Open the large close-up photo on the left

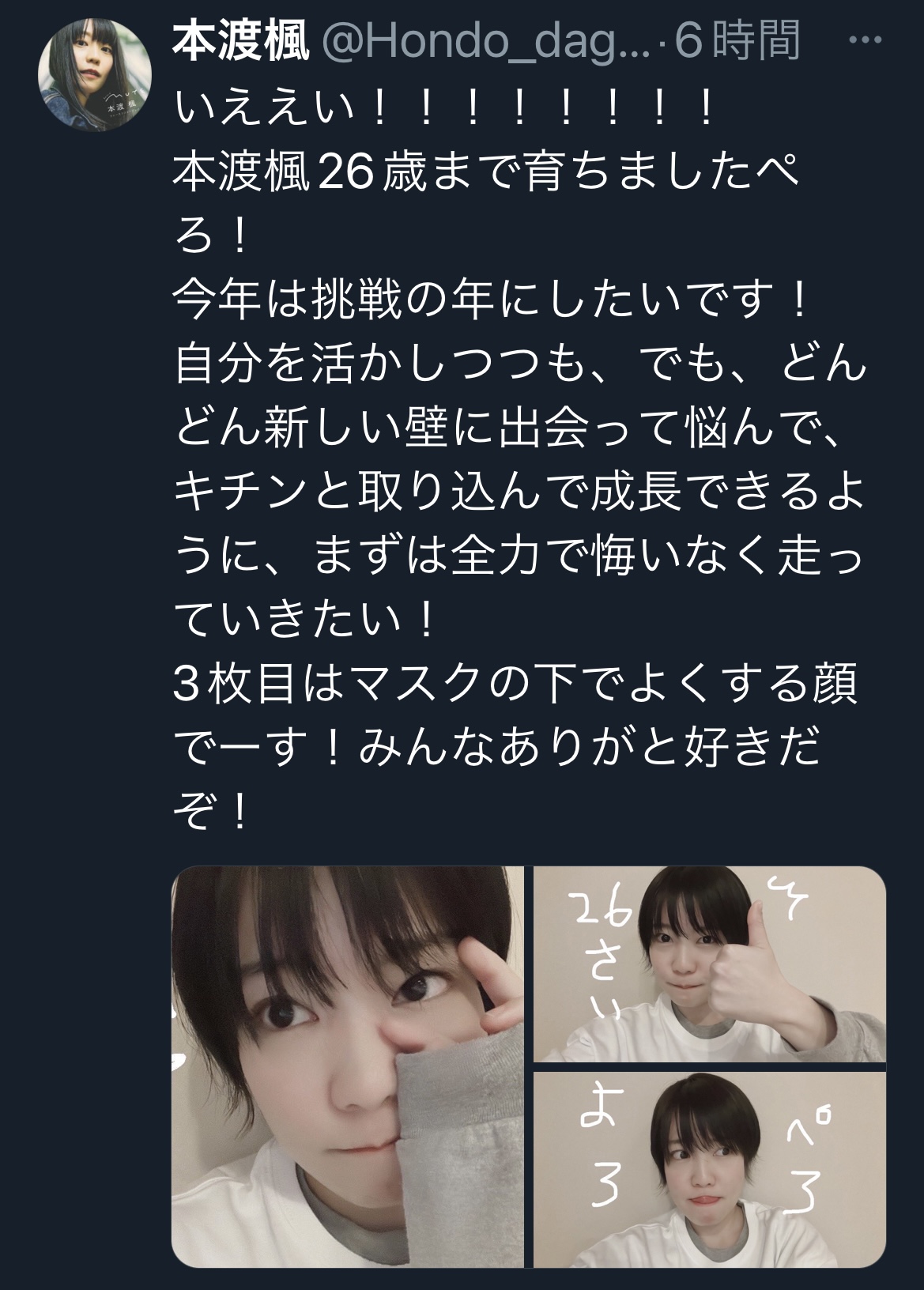click(x=348, y=1066)
